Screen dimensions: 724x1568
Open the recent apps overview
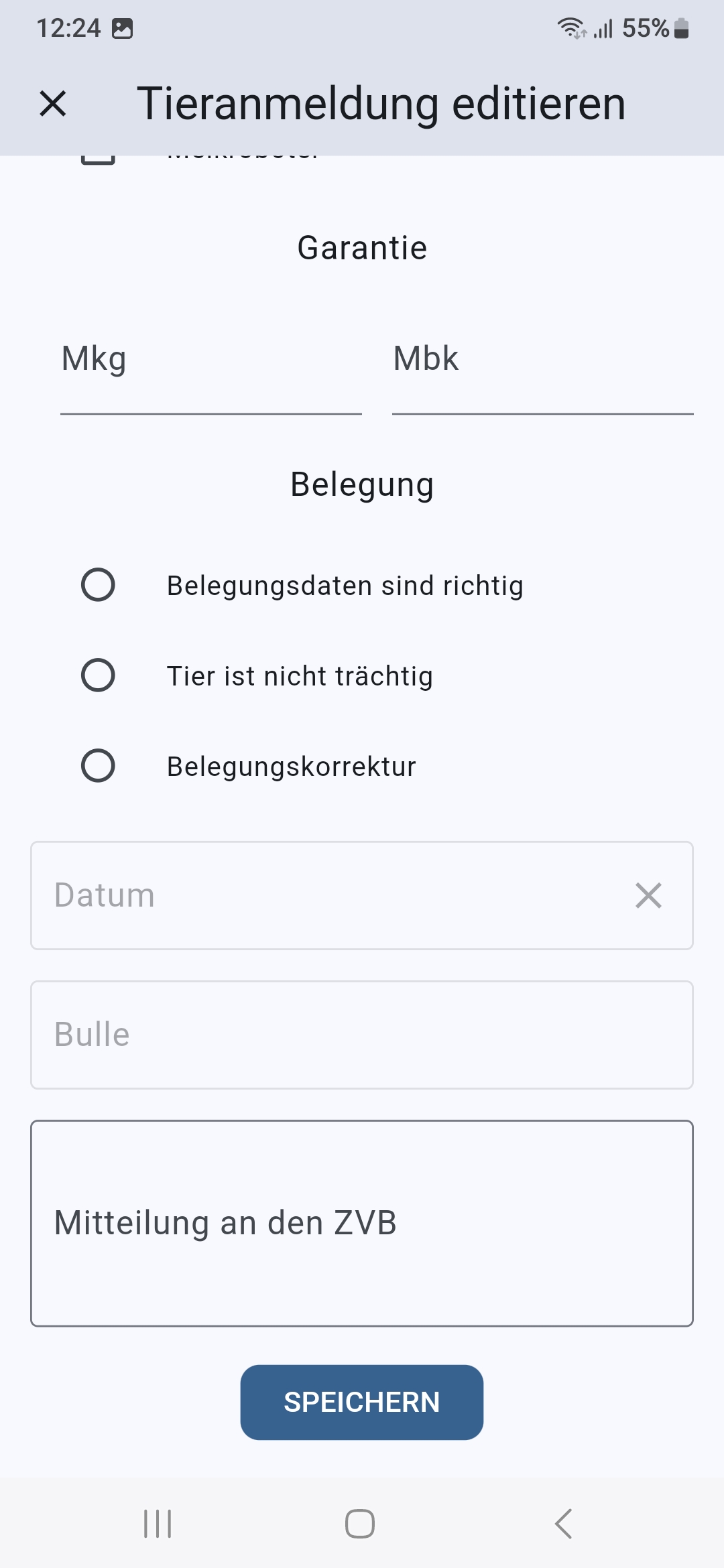pos(158,1524)
